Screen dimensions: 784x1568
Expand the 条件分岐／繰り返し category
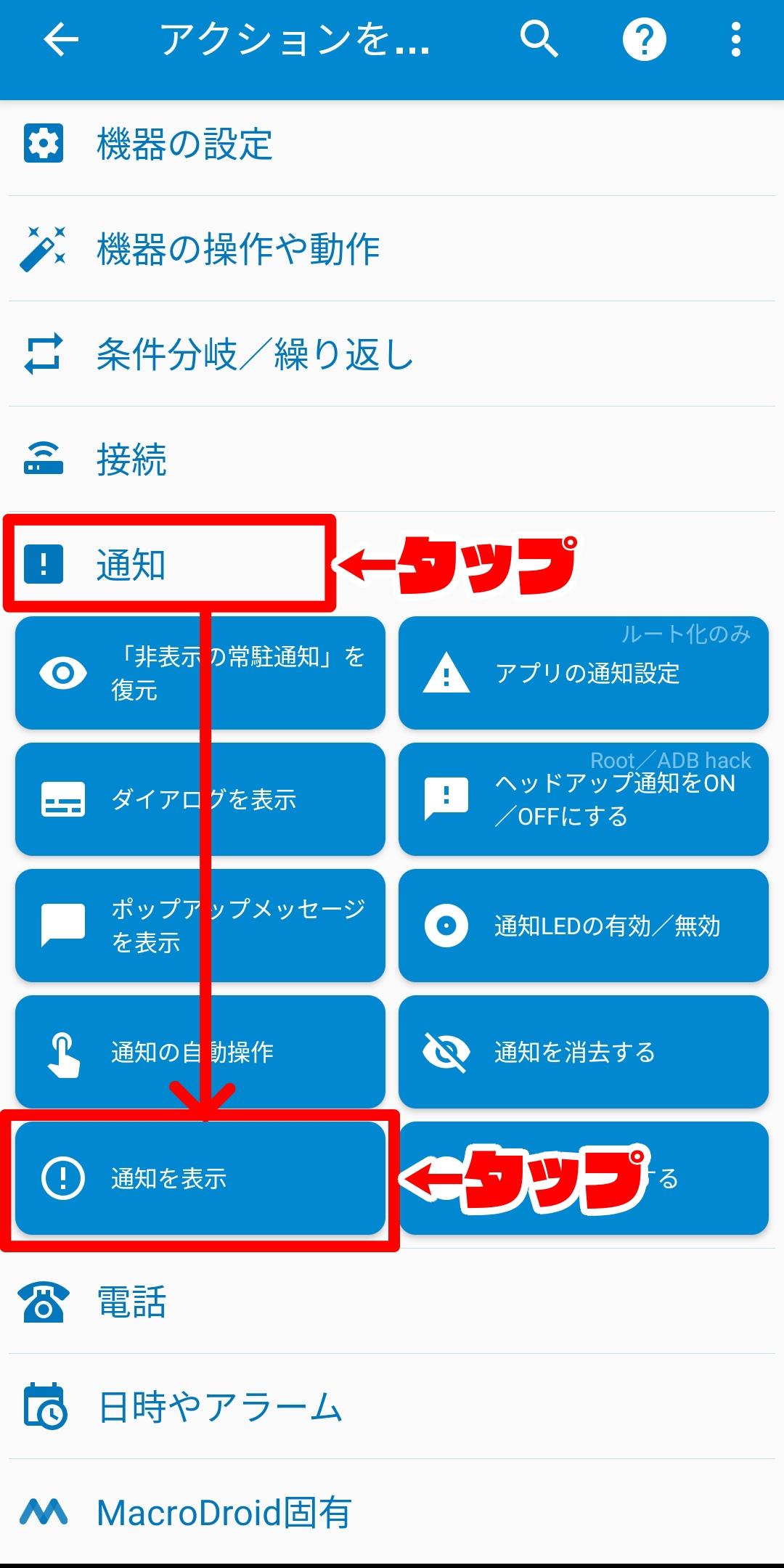click(392, 354)
